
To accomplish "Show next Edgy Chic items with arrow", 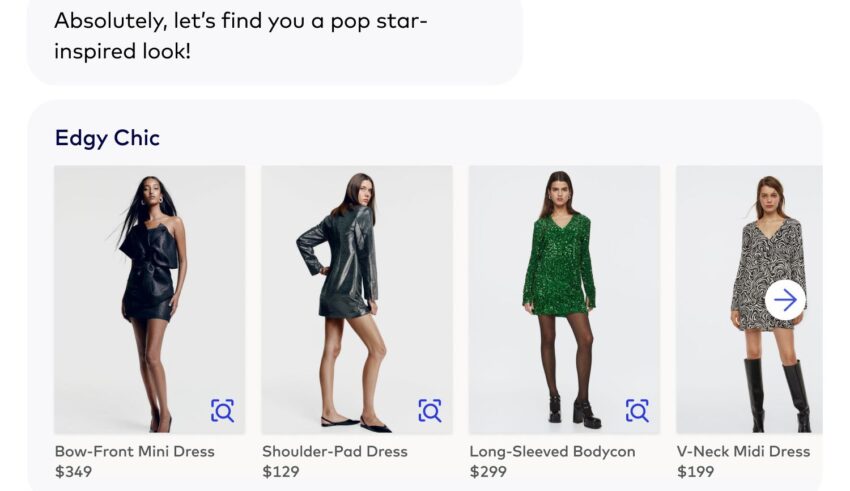I will pyautogui.click(x=785, y=300).
